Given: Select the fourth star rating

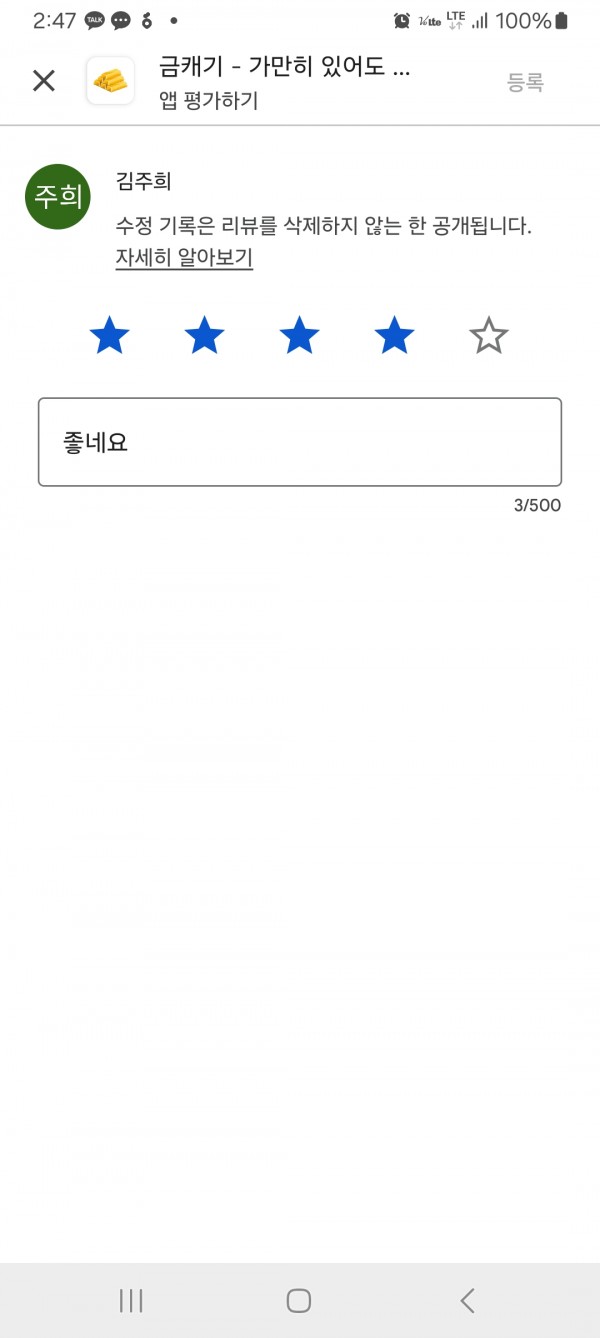Looking at the screenshot, I should [x=394, y=335].
